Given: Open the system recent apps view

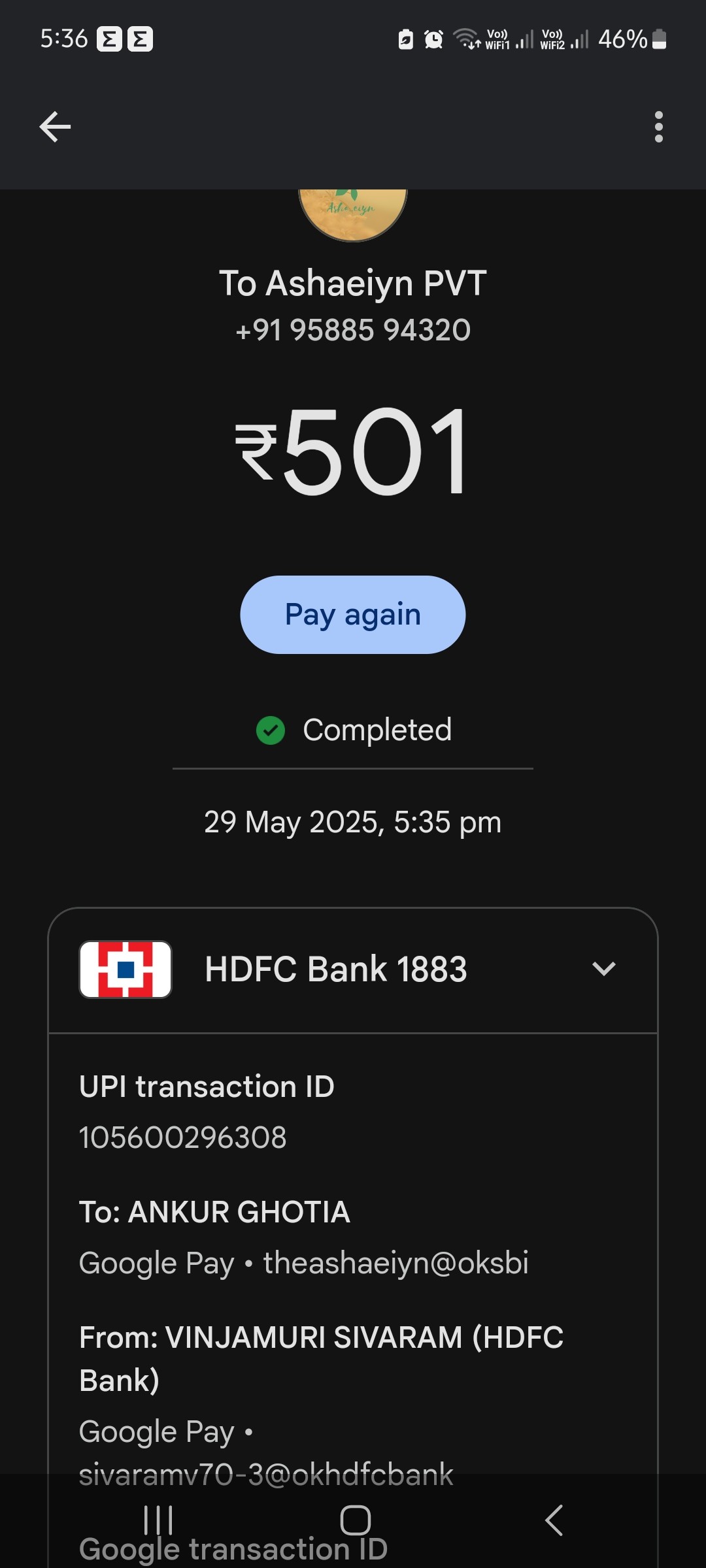Looking at the screenshot, I should tap(158, 1520).
